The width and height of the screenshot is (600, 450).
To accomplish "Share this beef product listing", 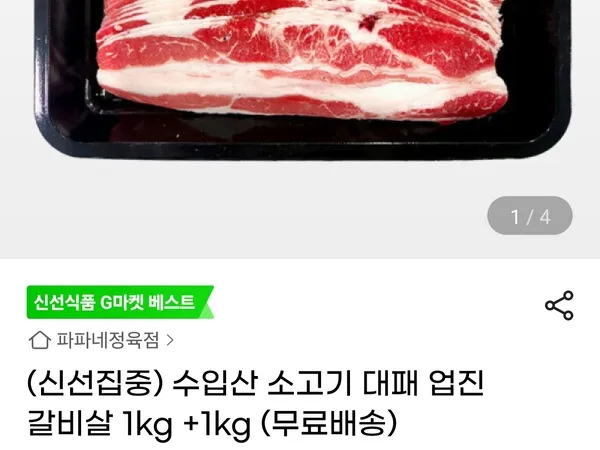I will click(x=558, y=305).
